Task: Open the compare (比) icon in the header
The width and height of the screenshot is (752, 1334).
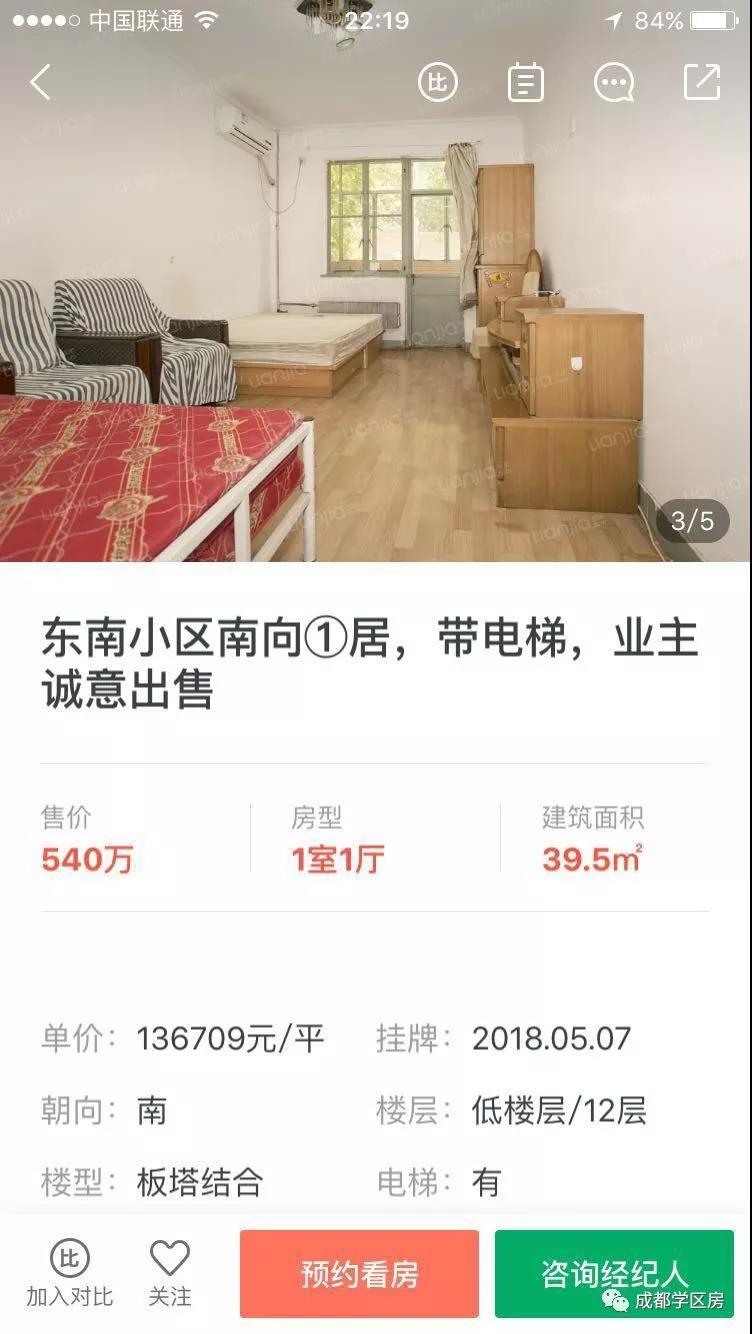Action: click(438, 83)
